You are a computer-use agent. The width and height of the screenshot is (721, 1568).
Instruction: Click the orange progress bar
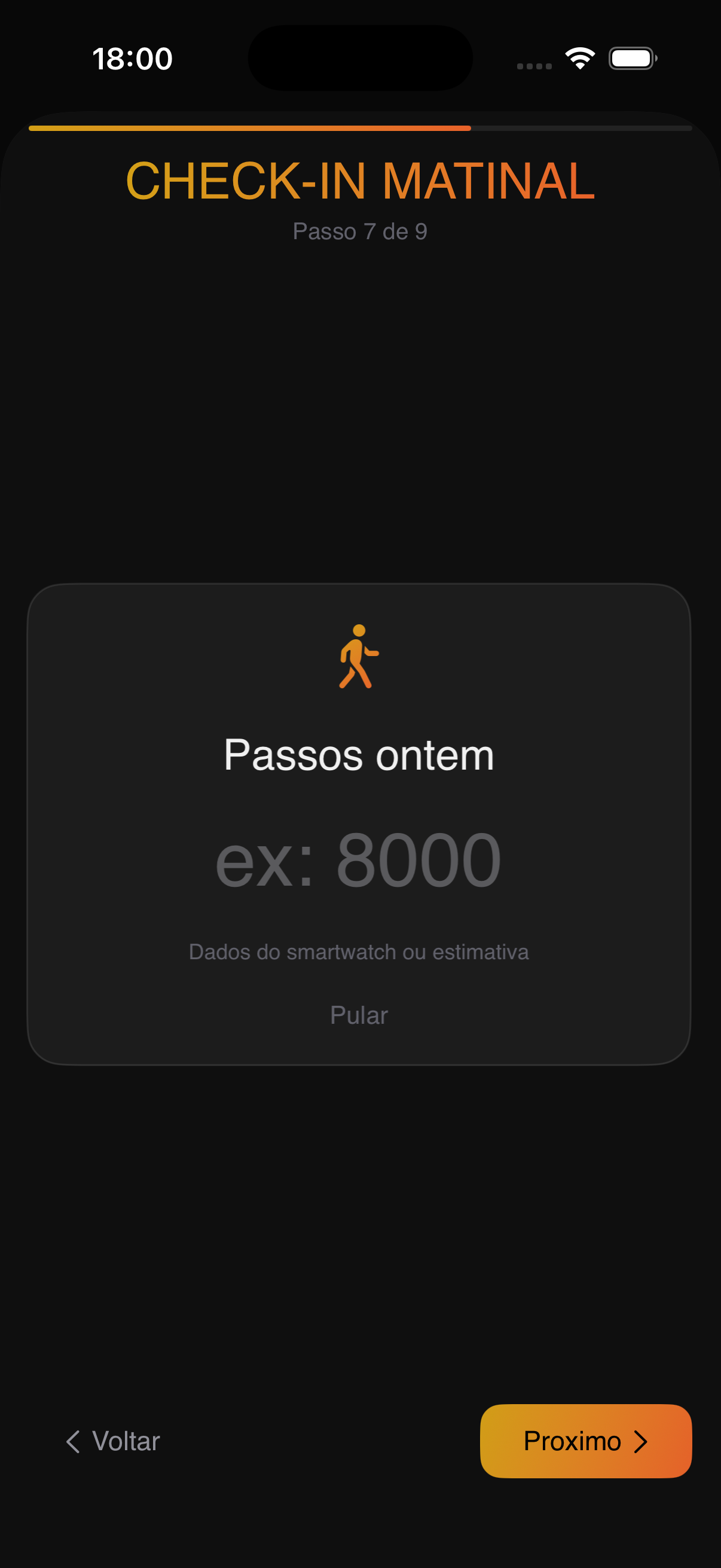pos(249,129)
